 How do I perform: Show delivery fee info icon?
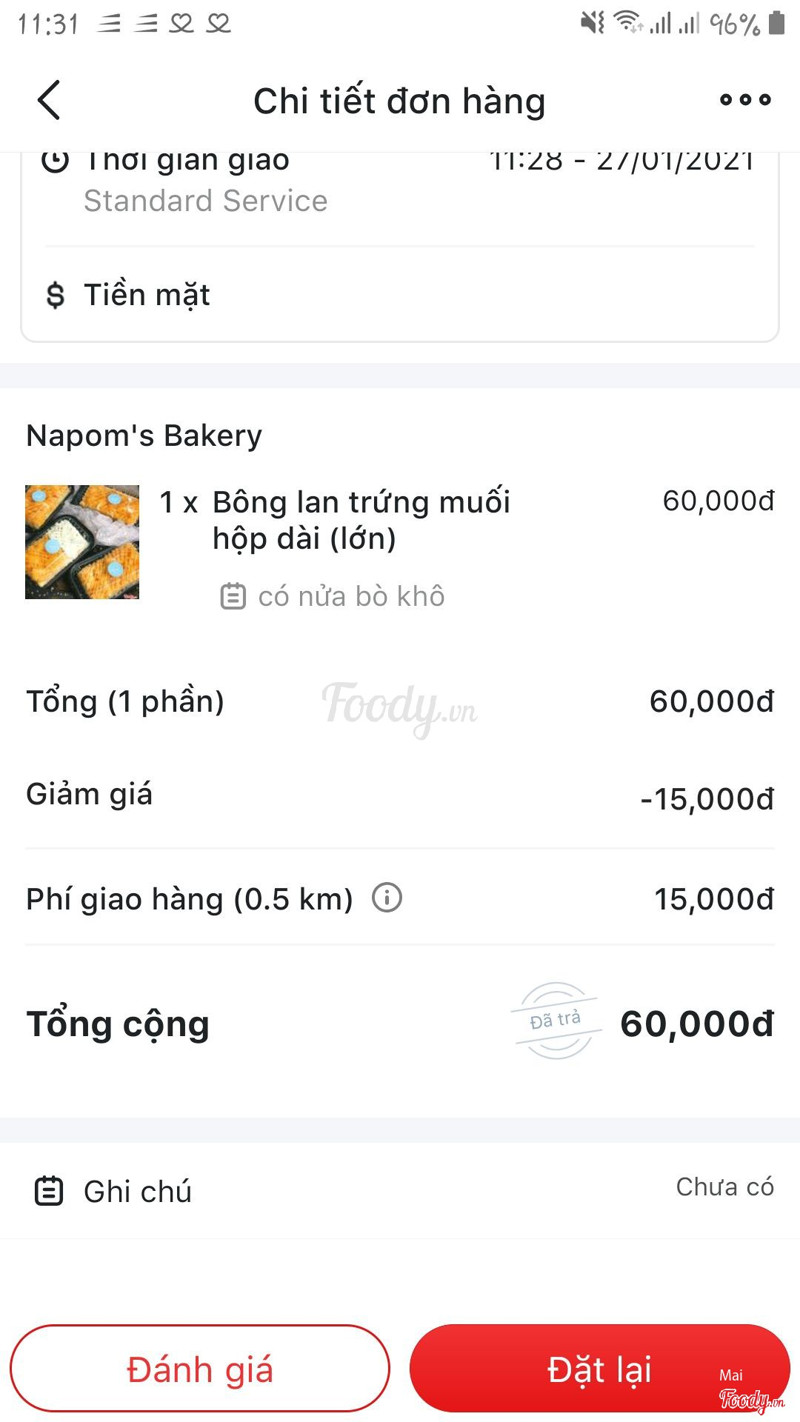[x=387, y=898]
